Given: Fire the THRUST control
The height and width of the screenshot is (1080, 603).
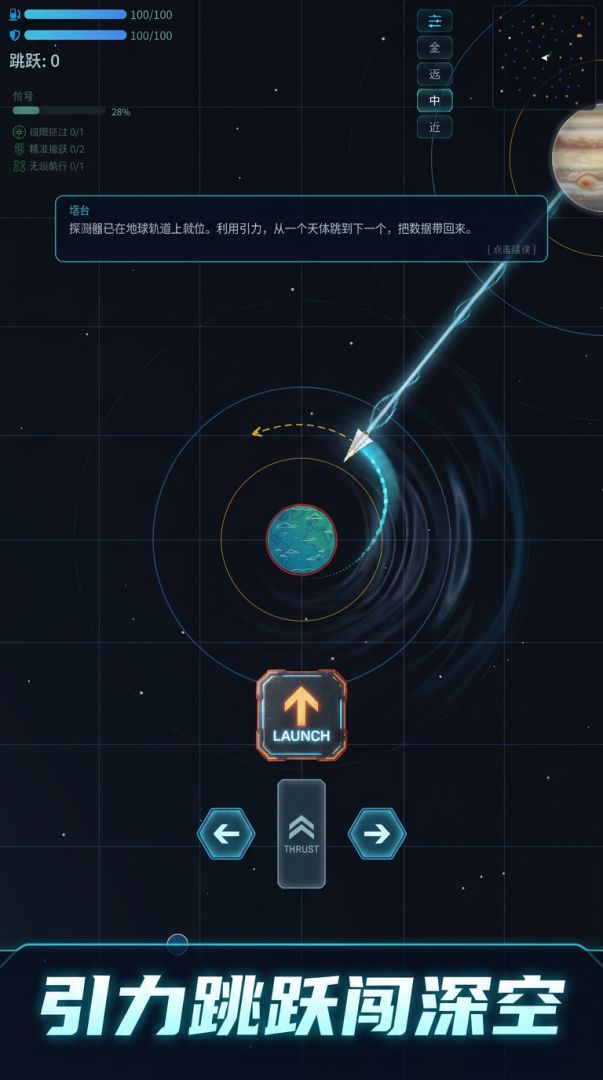Looking at the screenshot, I should (x=301, y=833).
